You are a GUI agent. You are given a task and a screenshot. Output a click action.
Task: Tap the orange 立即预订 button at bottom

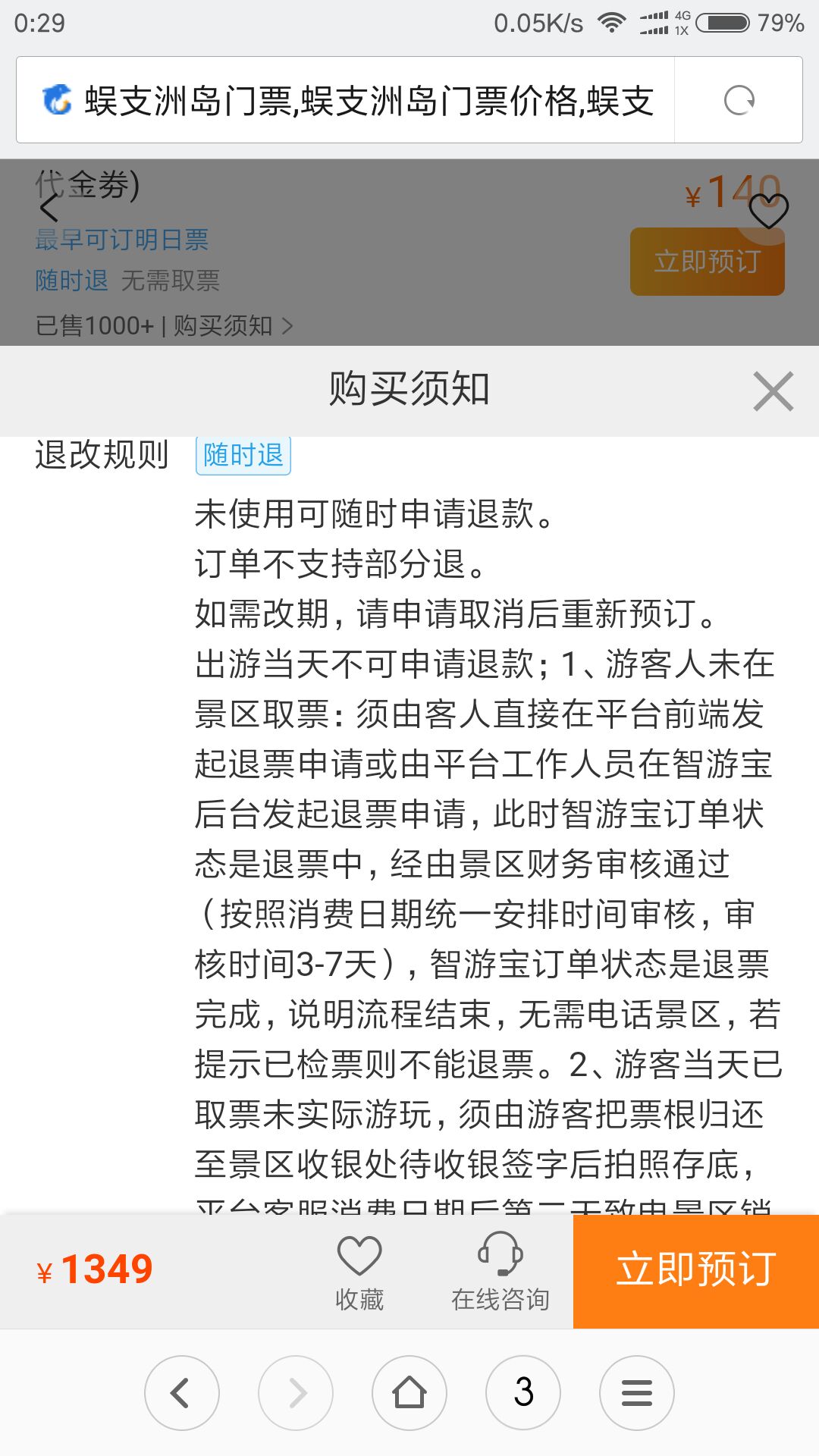click(x=696, y=1272)
